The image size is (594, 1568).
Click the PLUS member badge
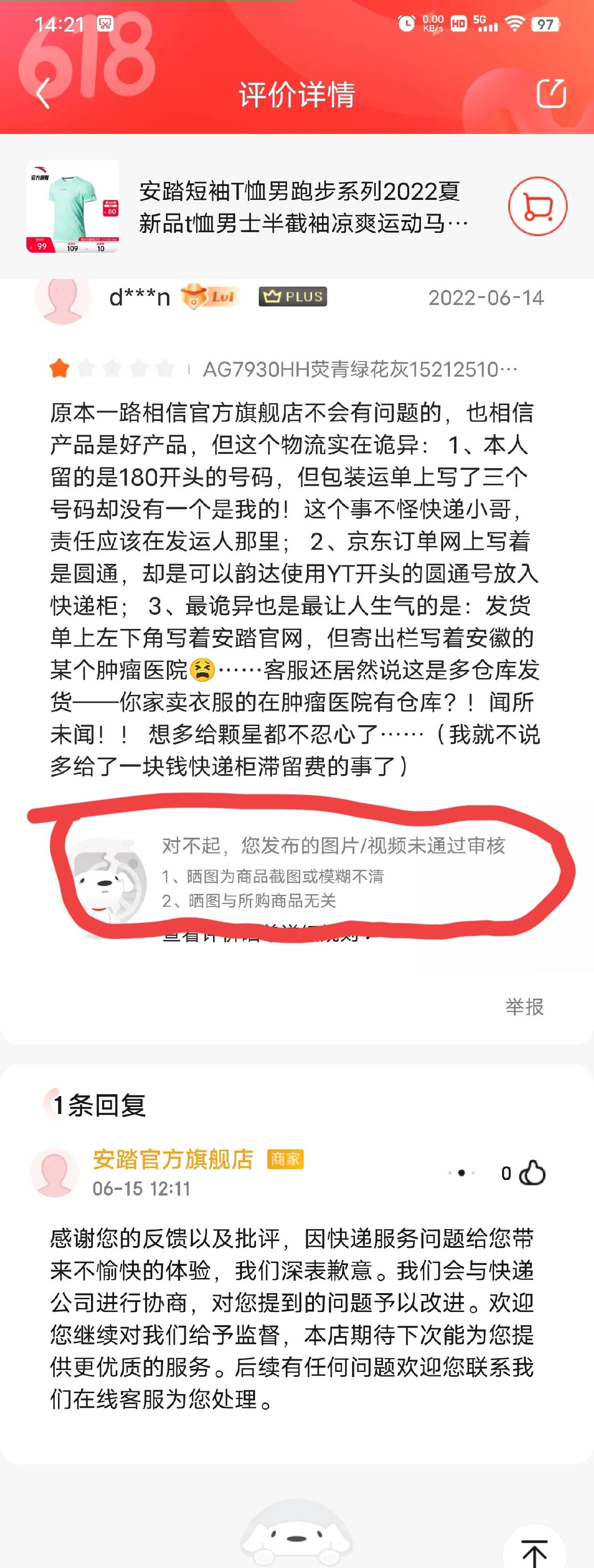tap(292, 297)
